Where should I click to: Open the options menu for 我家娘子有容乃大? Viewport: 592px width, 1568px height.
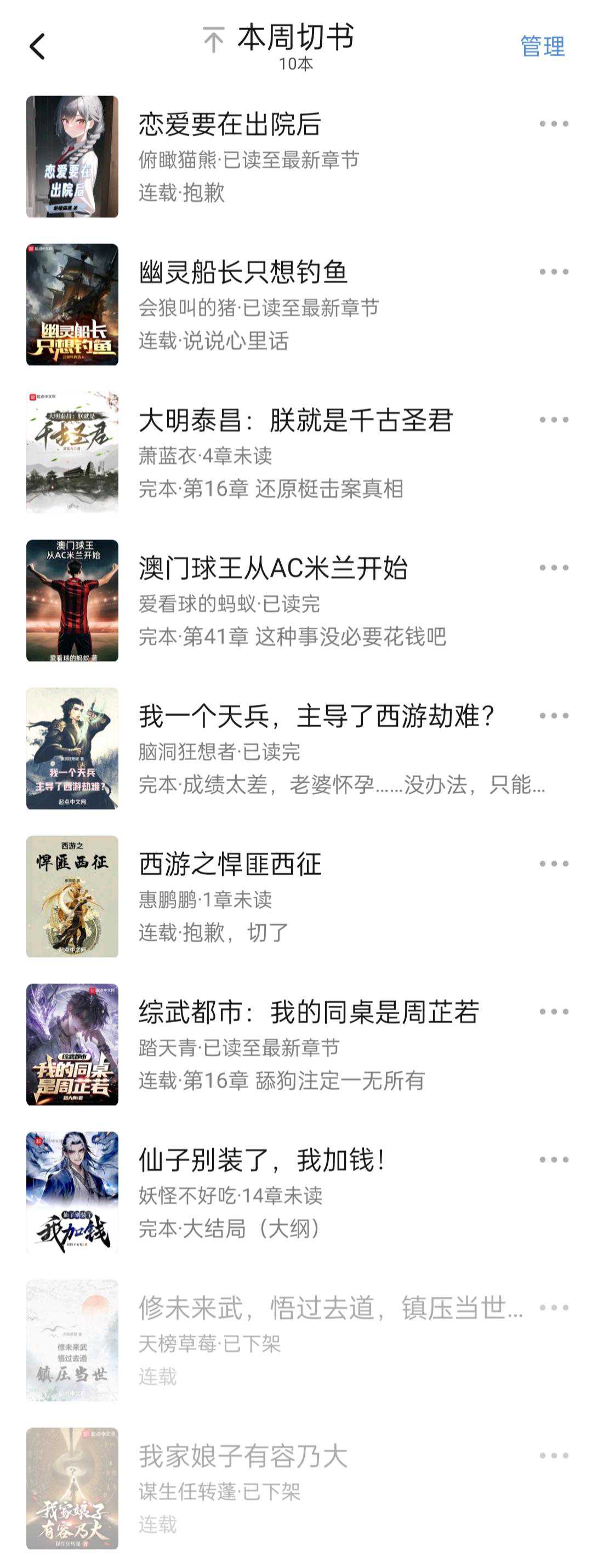coord(554,1456)
